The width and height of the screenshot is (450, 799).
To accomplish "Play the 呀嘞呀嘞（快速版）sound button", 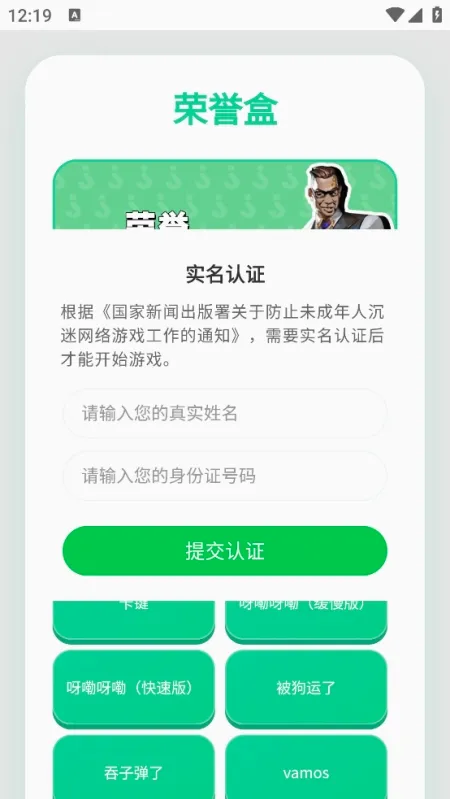I will tap(134, 688).
